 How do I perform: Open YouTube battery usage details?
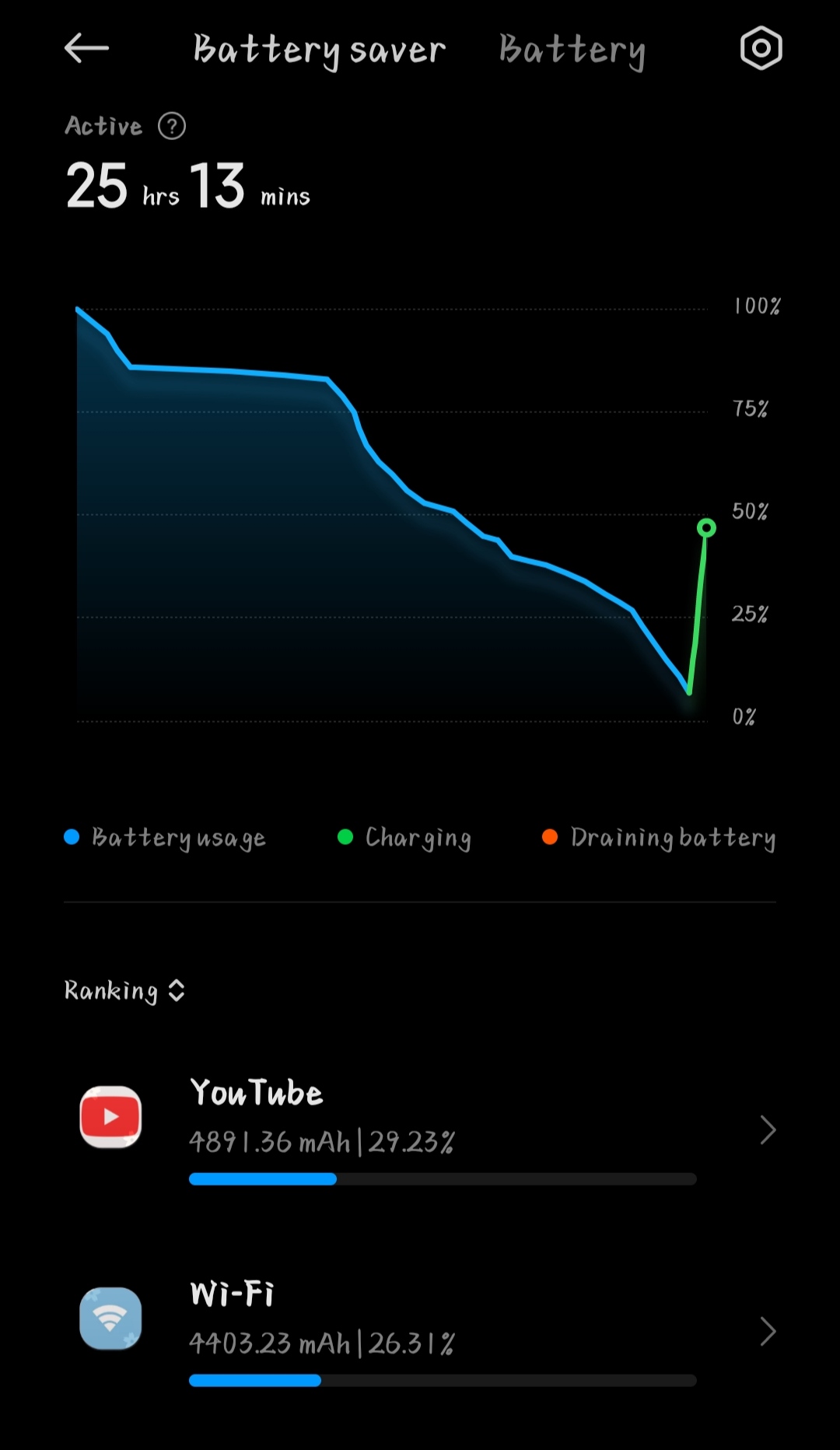coord(420,1130)
